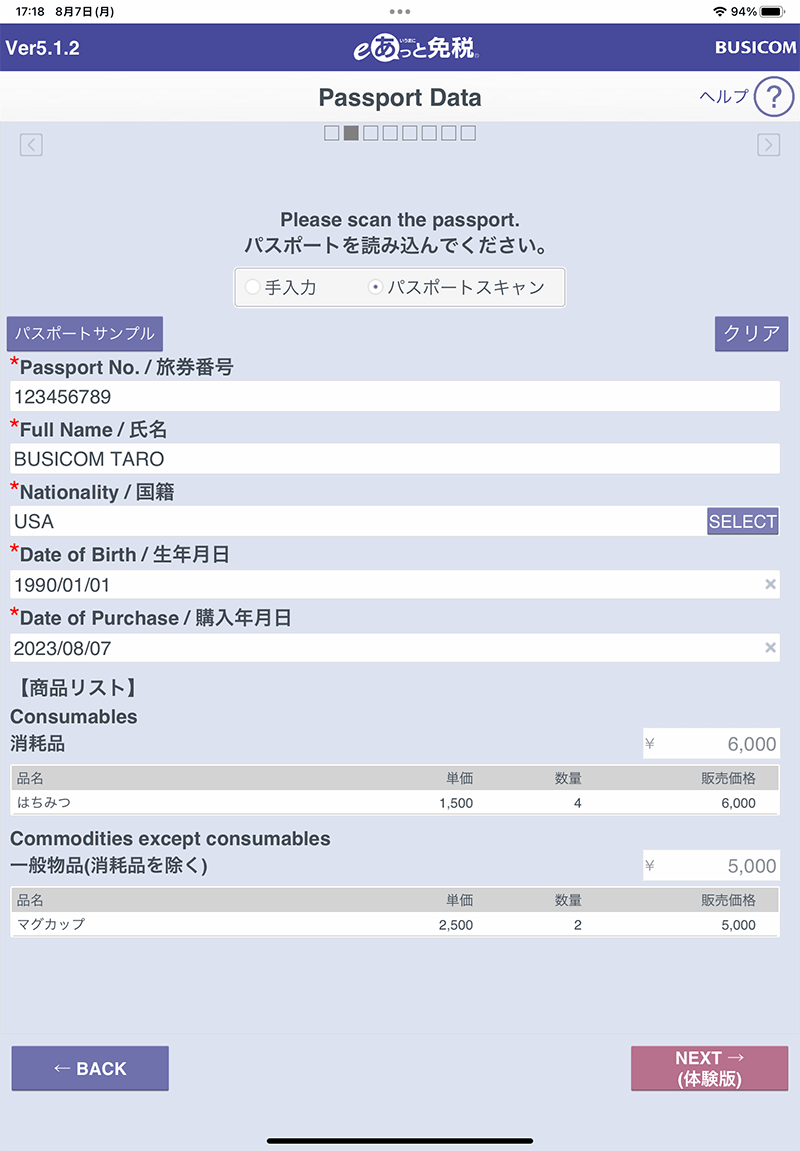Clear the Date of Purchase value
Viewport: 800px width, 1151px height.
770,647
